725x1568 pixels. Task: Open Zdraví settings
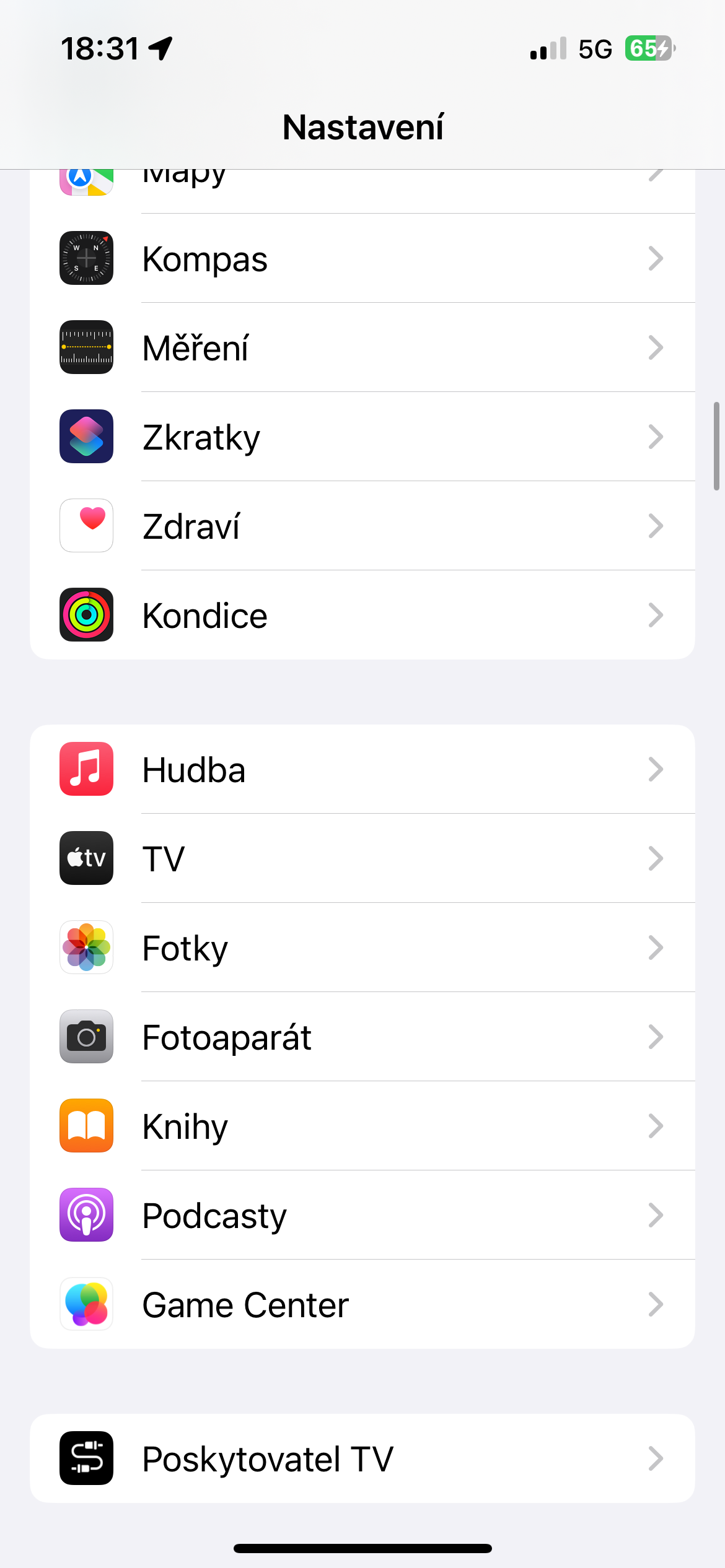(362, 526)
